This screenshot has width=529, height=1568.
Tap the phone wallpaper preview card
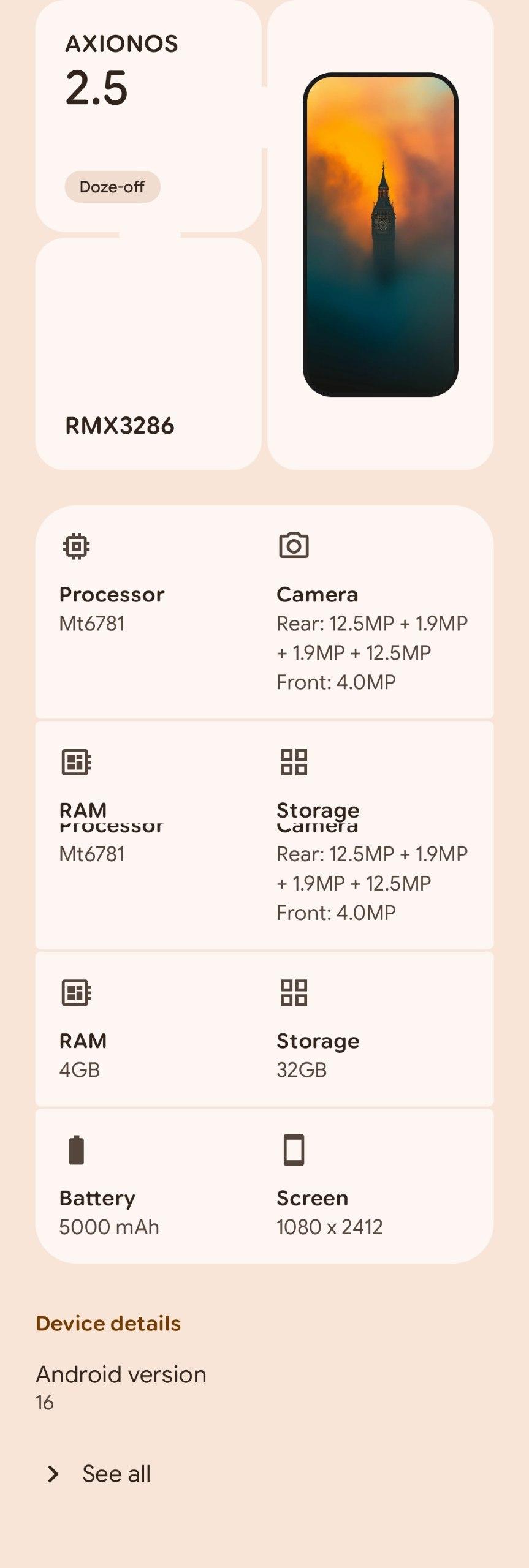pyautogui.click(x=381, y=235)
